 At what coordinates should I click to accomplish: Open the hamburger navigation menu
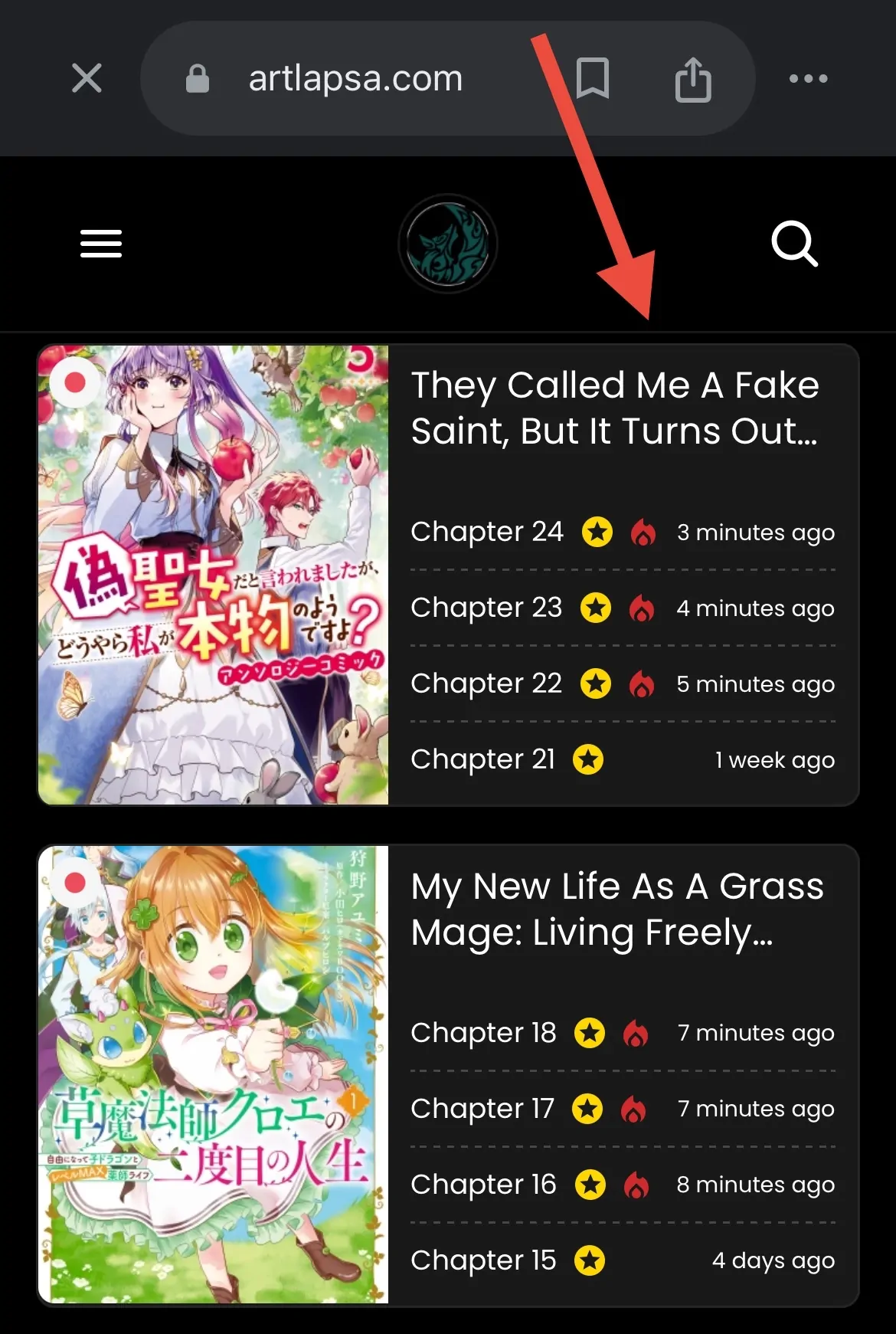click(x=101, y=244)
